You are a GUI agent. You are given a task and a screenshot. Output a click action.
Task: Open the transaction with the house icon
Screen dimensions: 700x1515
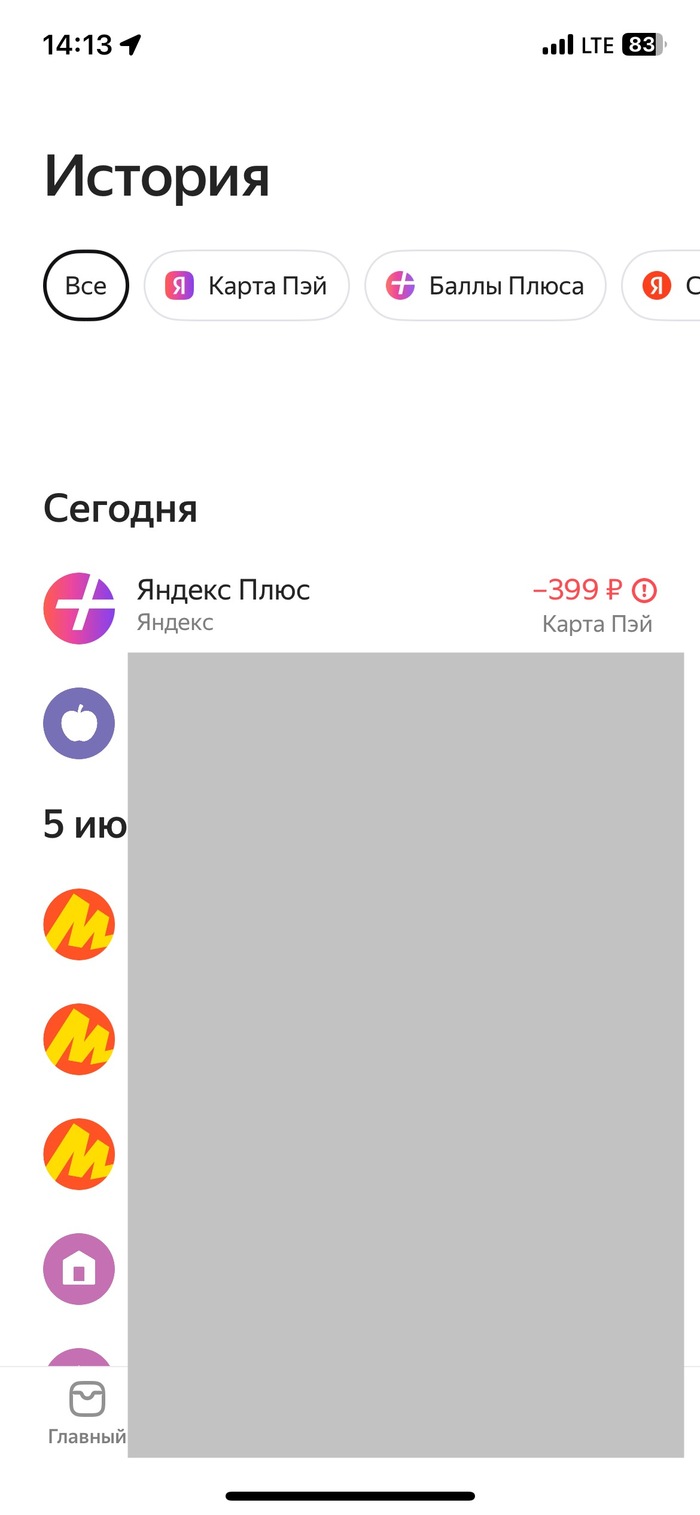[79, 1269]
